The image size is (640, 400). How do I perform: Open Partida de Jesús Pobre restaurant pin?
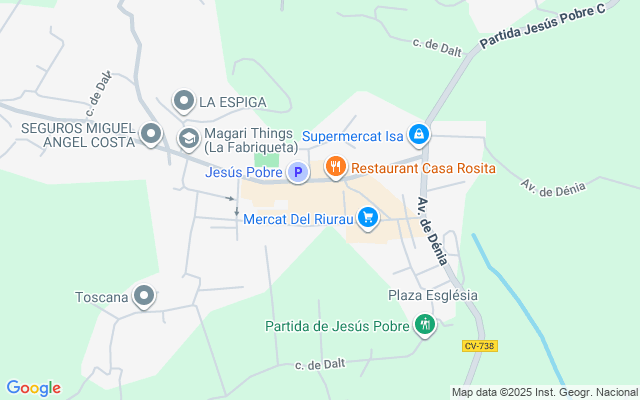click(x=426, y=325)
